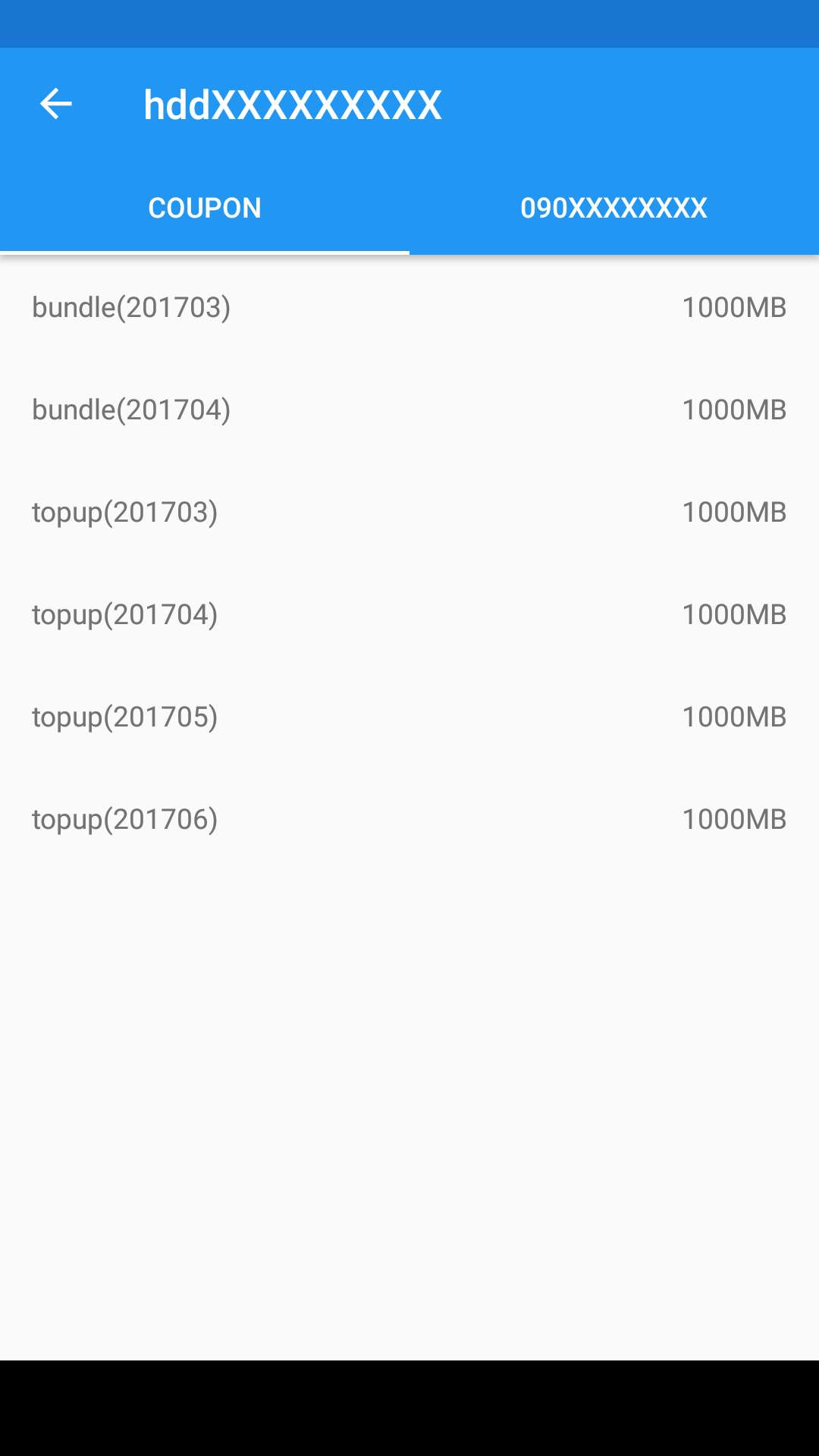Switch to the COUPON tab
This screenshot has height=1456, width=819.
coord(204,207)
